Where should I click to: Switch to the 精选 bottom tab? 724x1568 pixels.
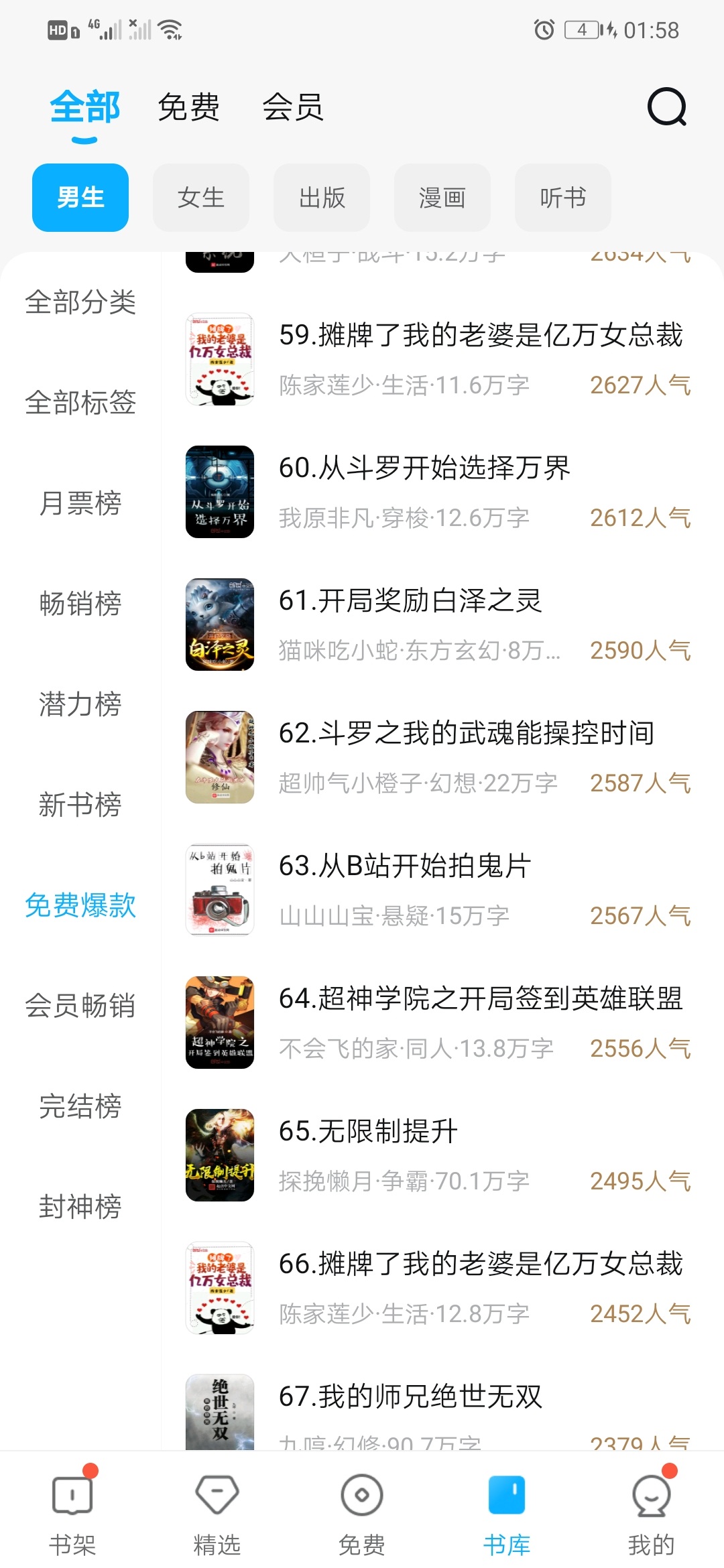tap(217, 1513)
